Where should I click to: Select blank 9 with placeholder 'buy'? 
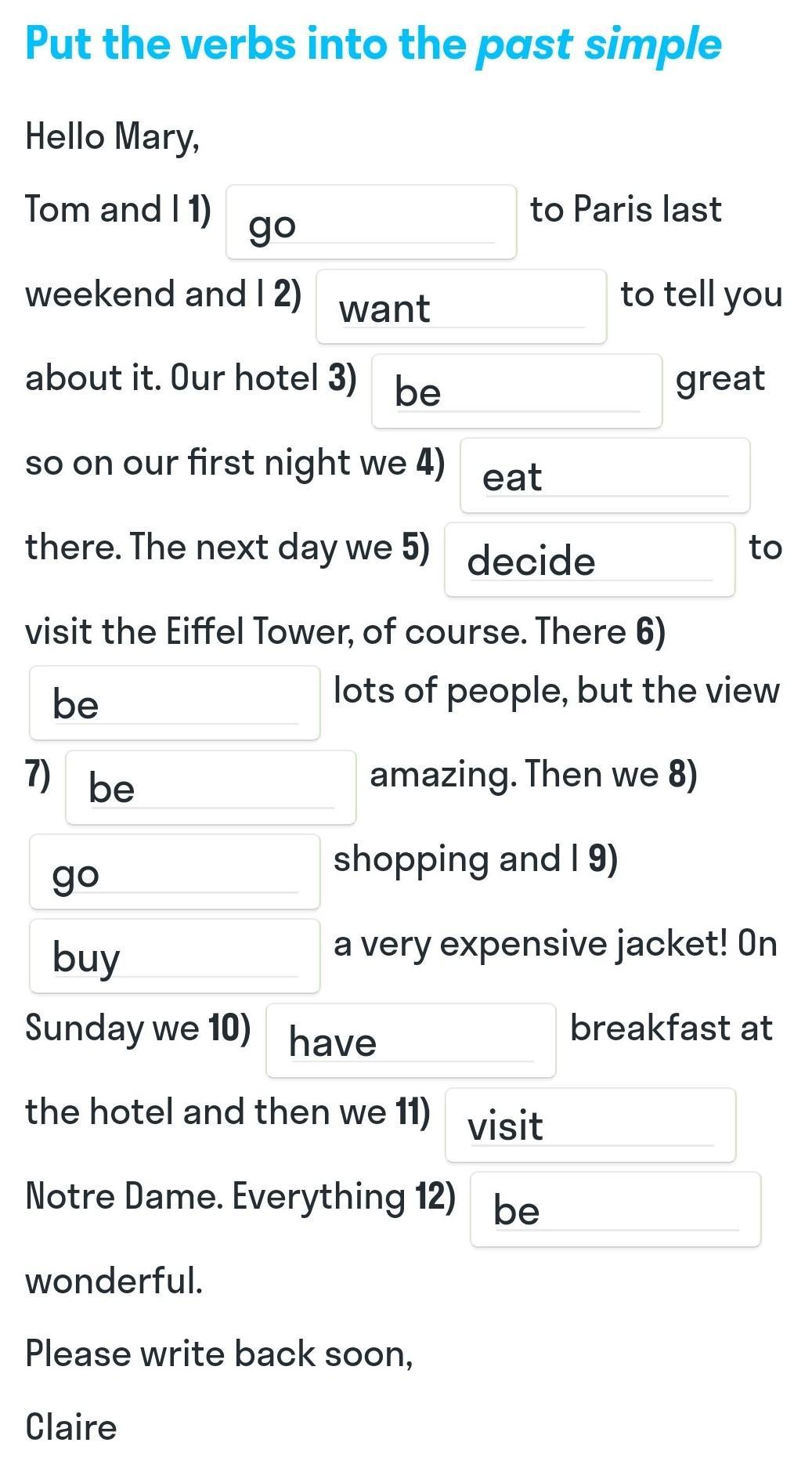[175, 956]
